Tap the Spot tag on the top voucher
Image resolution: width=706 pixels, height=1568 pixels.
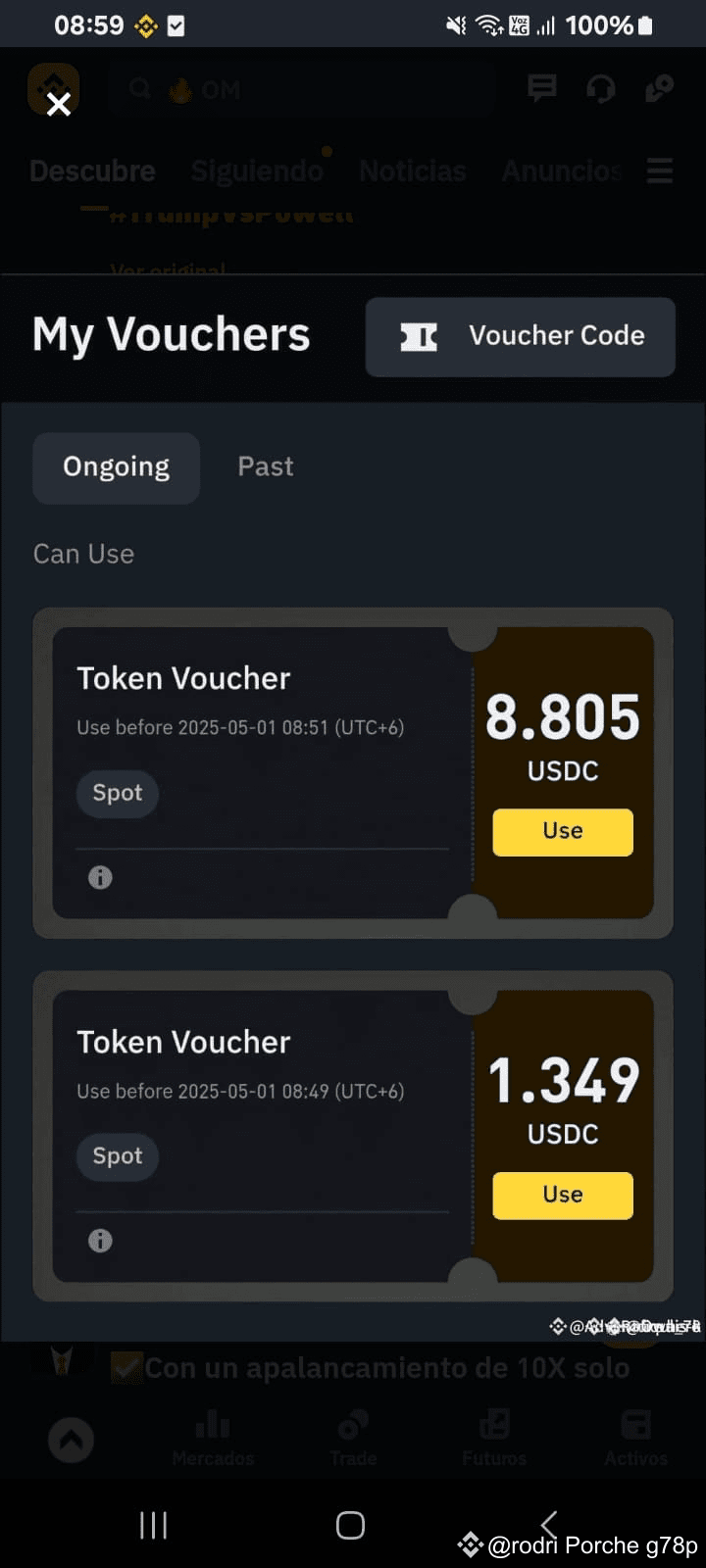[x=117, y=794]
